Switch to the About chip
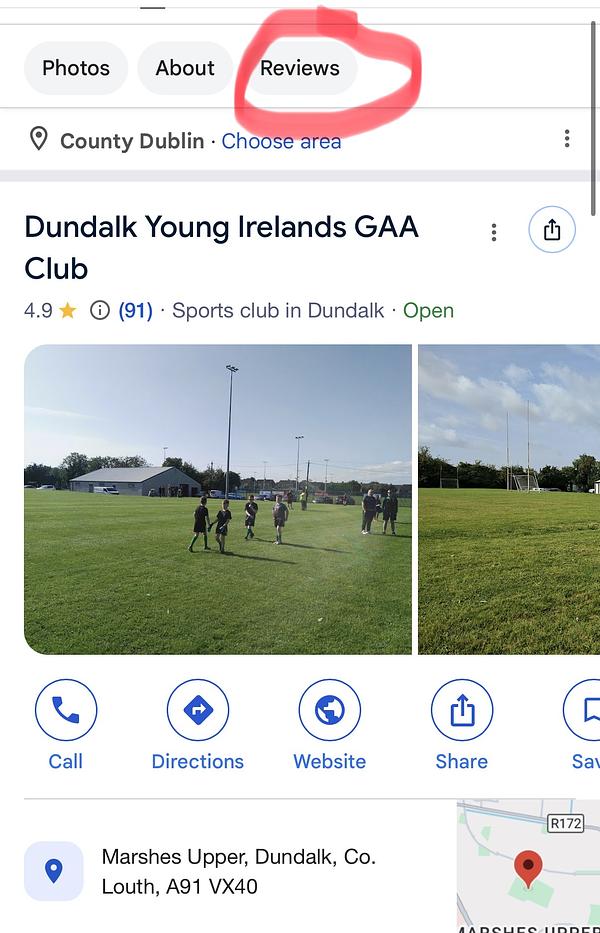This screenshot has width=600, height=933. [x=185, y=68]
